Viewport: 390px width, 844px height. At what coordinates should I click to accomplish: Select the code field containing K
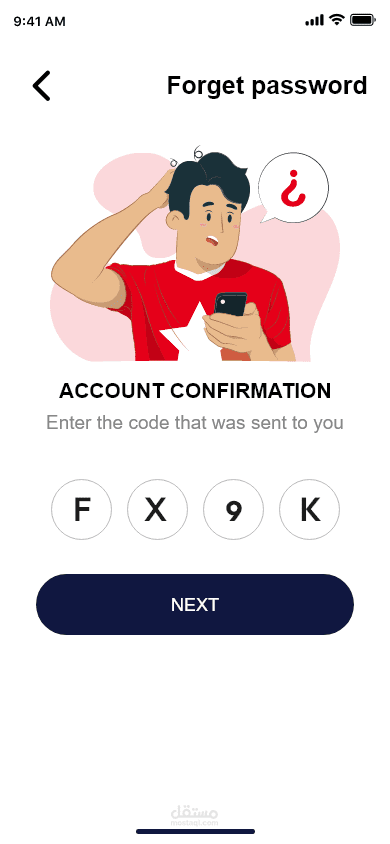(x=309, y=509)
